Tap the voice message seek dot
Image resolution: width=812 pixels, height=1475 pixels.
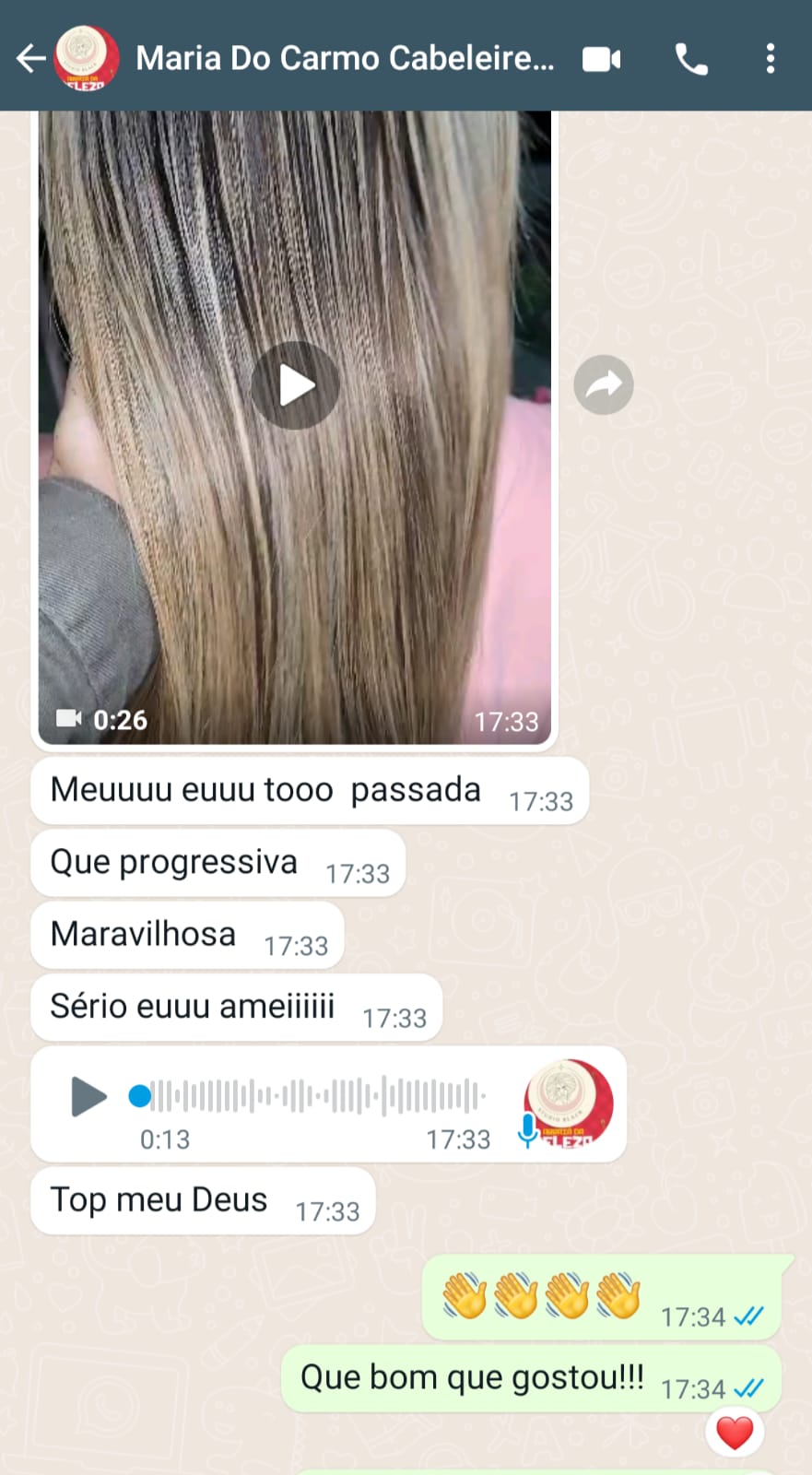click(140, 1096)
